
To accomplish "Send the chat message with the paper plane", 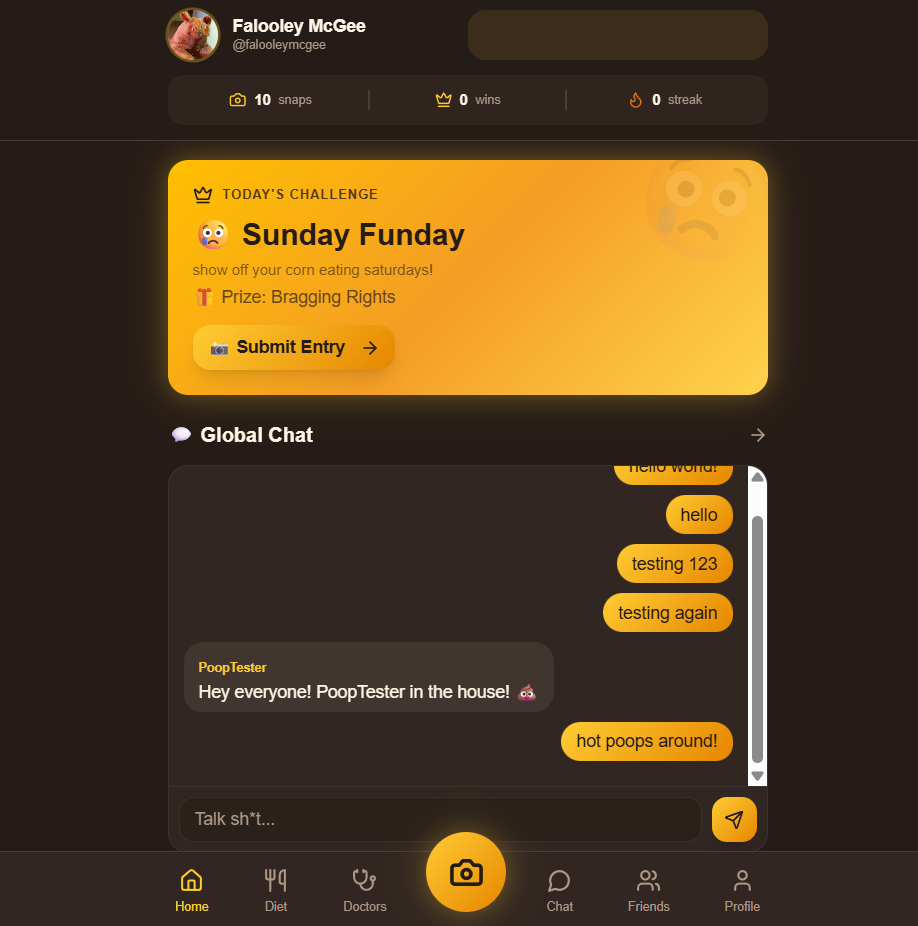I will pyautogui.click(x=734, y=819).
